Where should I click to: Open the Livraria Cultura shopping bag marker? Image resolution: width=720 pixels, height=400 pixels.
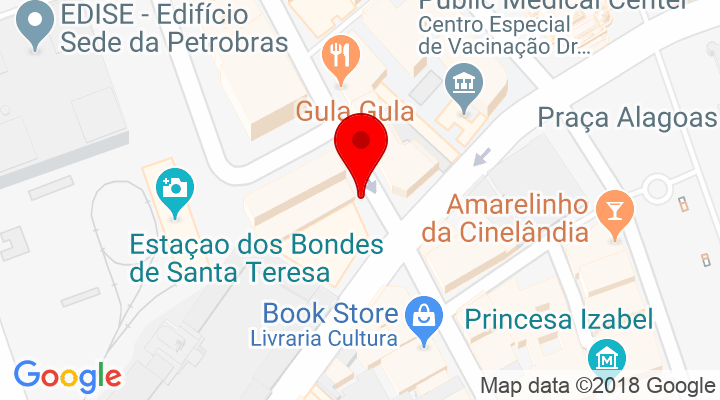point(427,315)
